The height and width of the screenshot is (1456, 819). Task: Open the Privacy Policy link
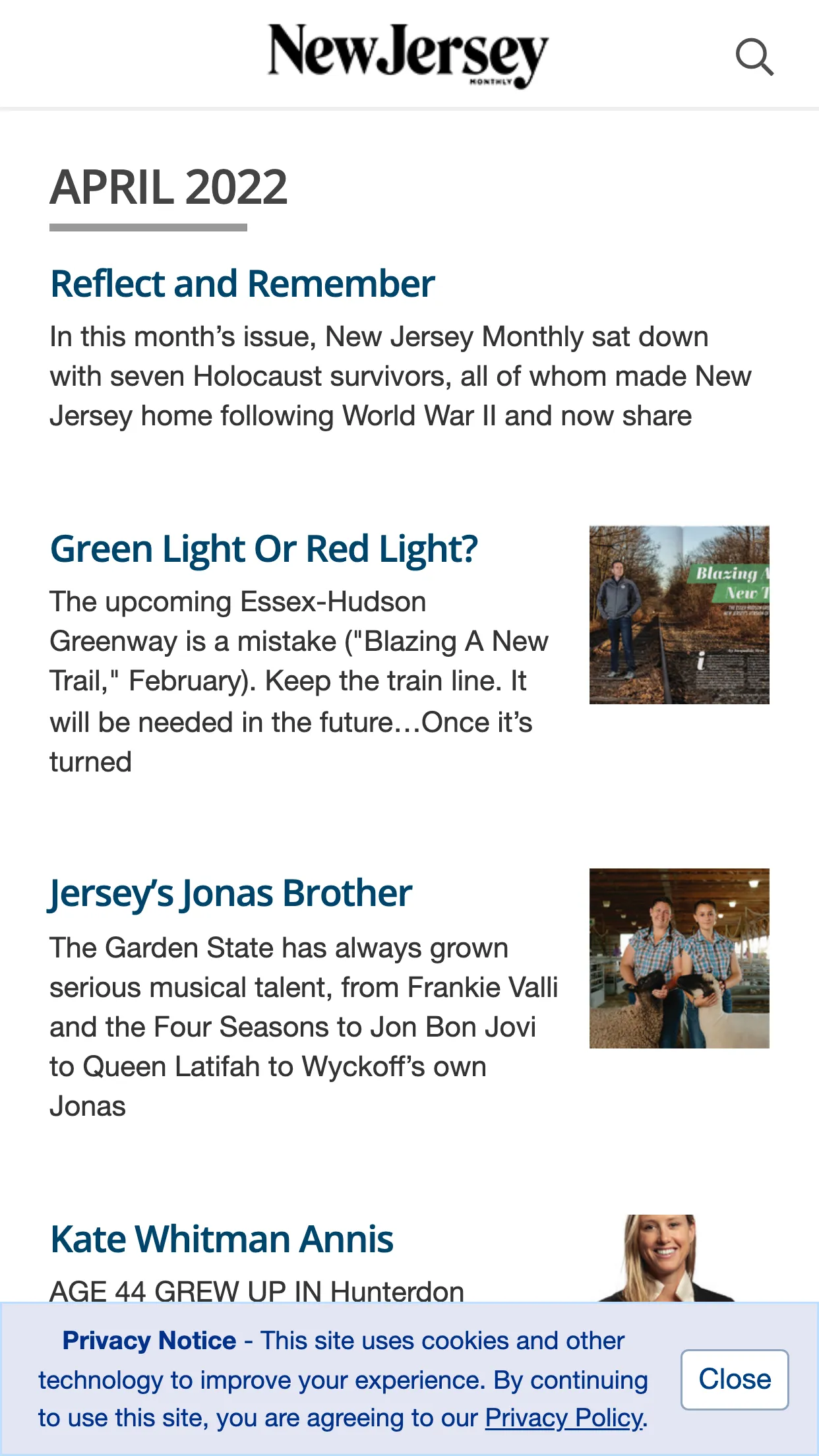click(564, 1418)
